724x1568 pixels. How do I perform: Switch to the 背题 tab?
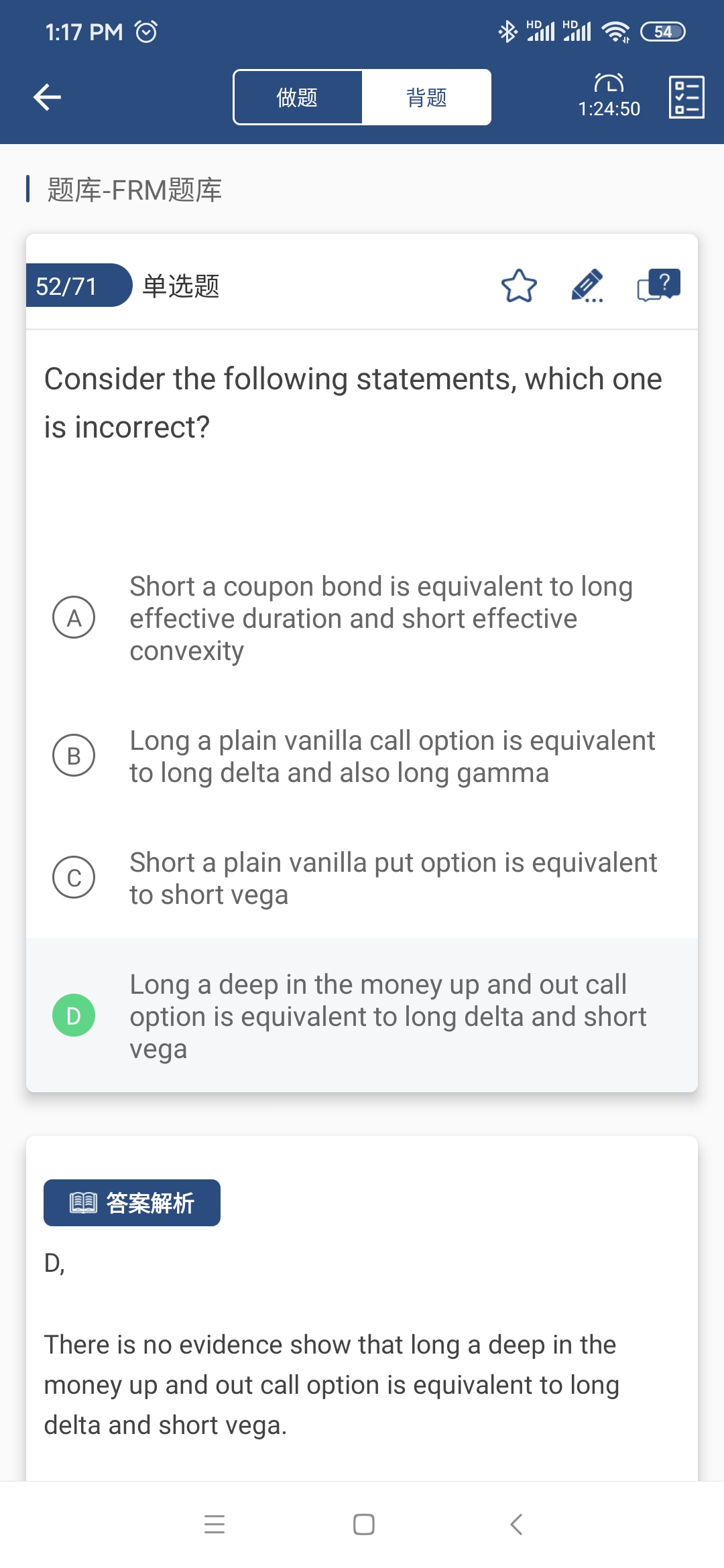(426, 98)
